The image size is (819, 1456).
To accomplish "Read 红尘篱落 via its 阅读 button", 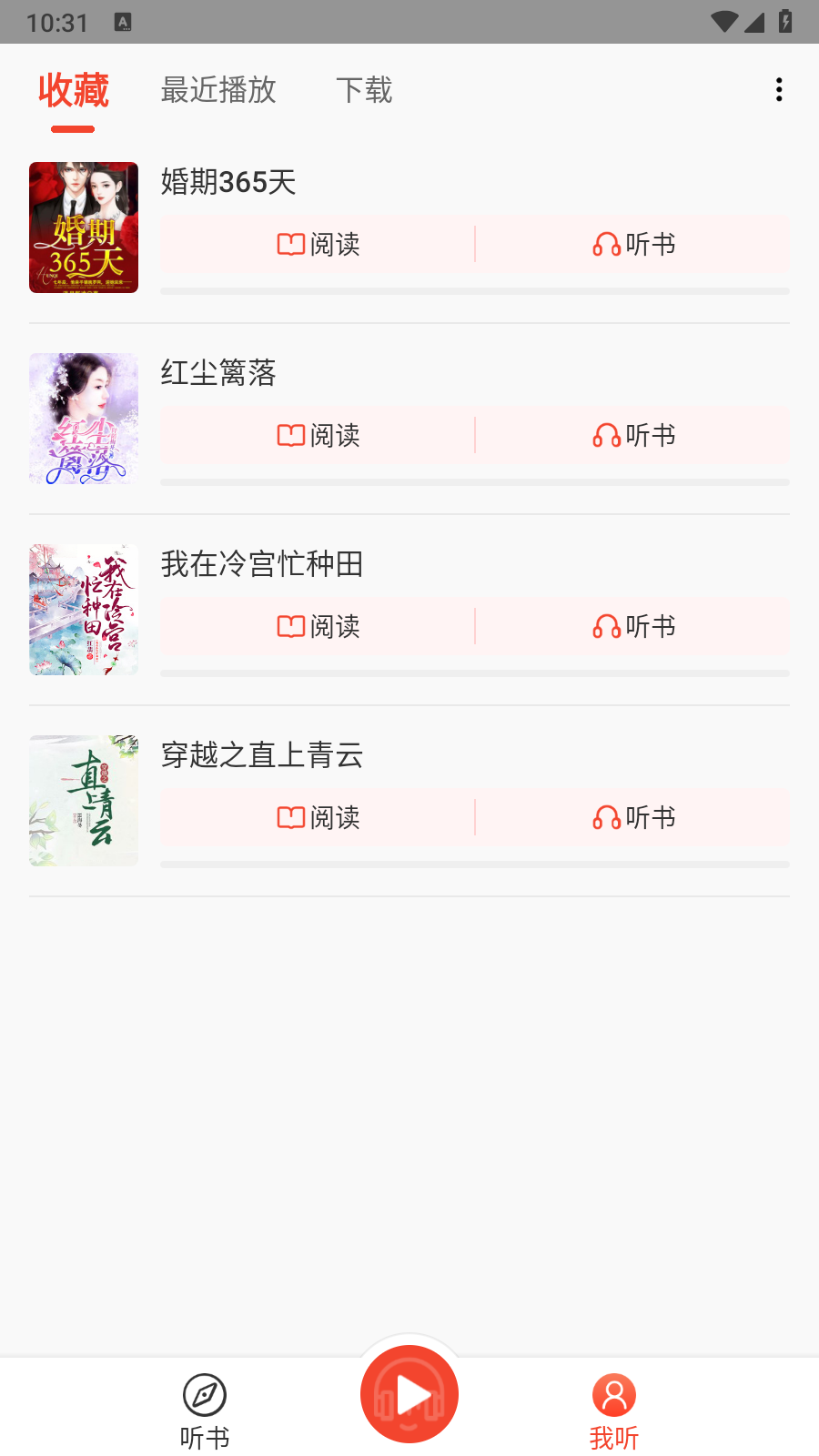I will tap(318, 435).
